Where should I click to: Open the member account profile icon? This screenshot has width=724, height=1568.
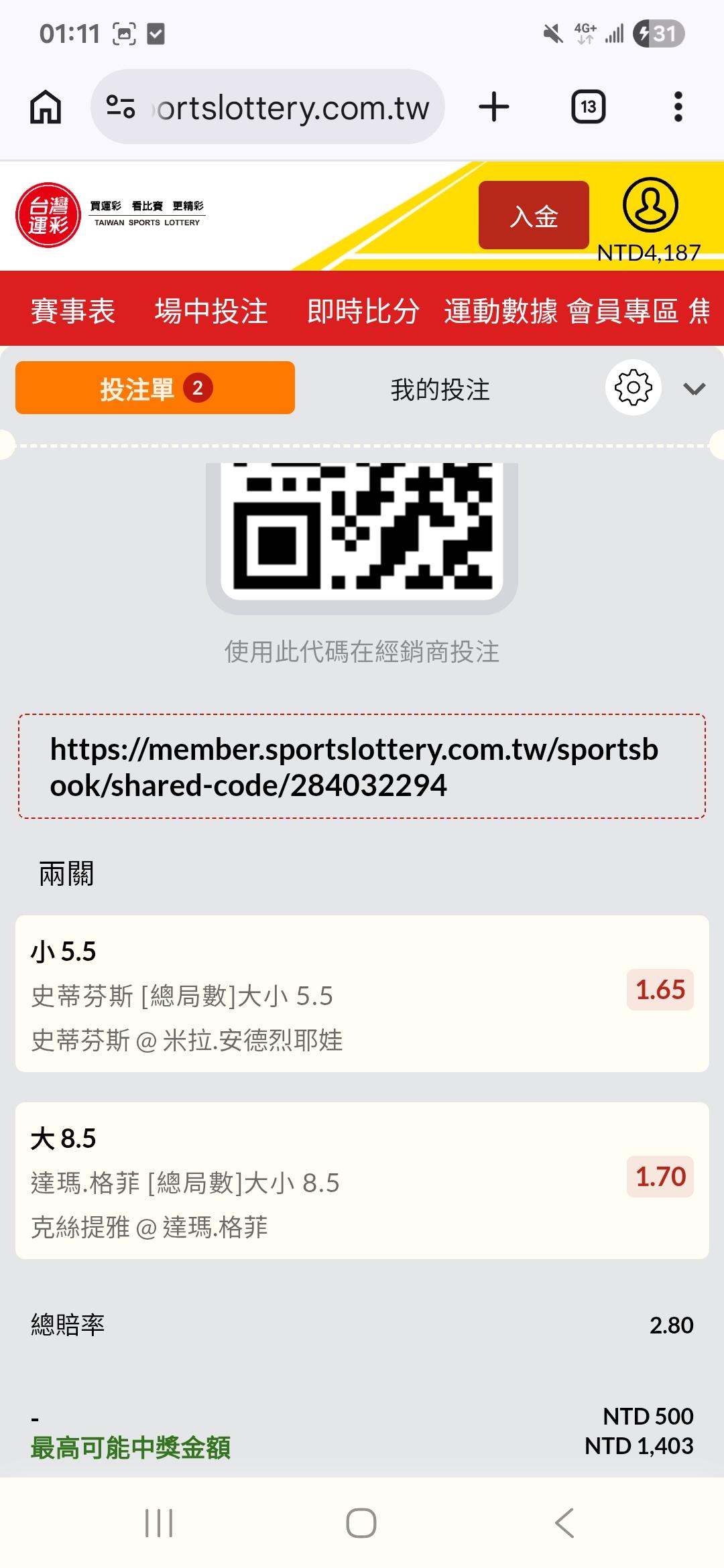(x=650, y=205)
